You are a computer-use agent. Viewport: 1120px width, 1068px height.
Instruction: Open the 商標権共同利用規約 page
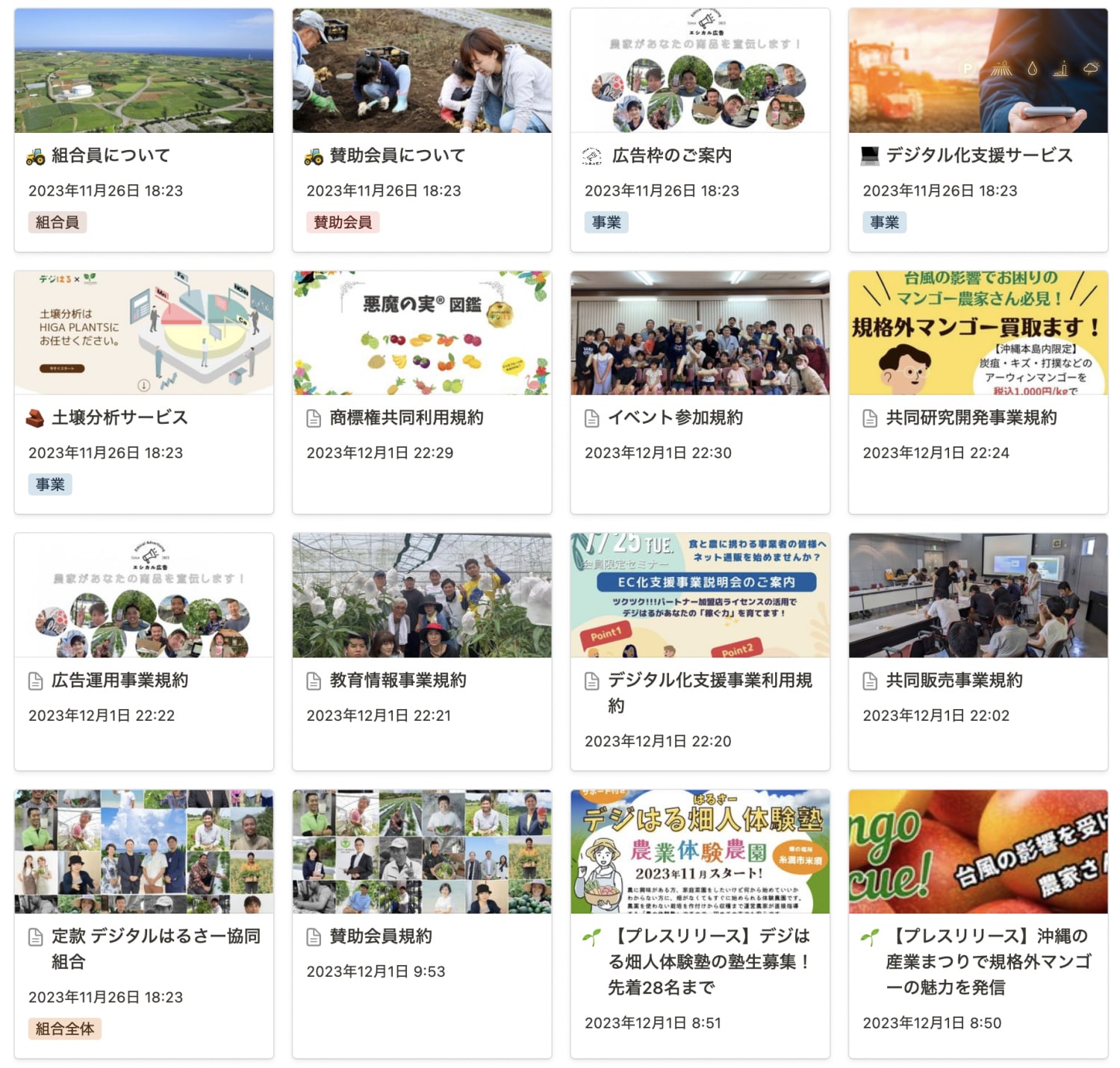click(x=406, y=417)
